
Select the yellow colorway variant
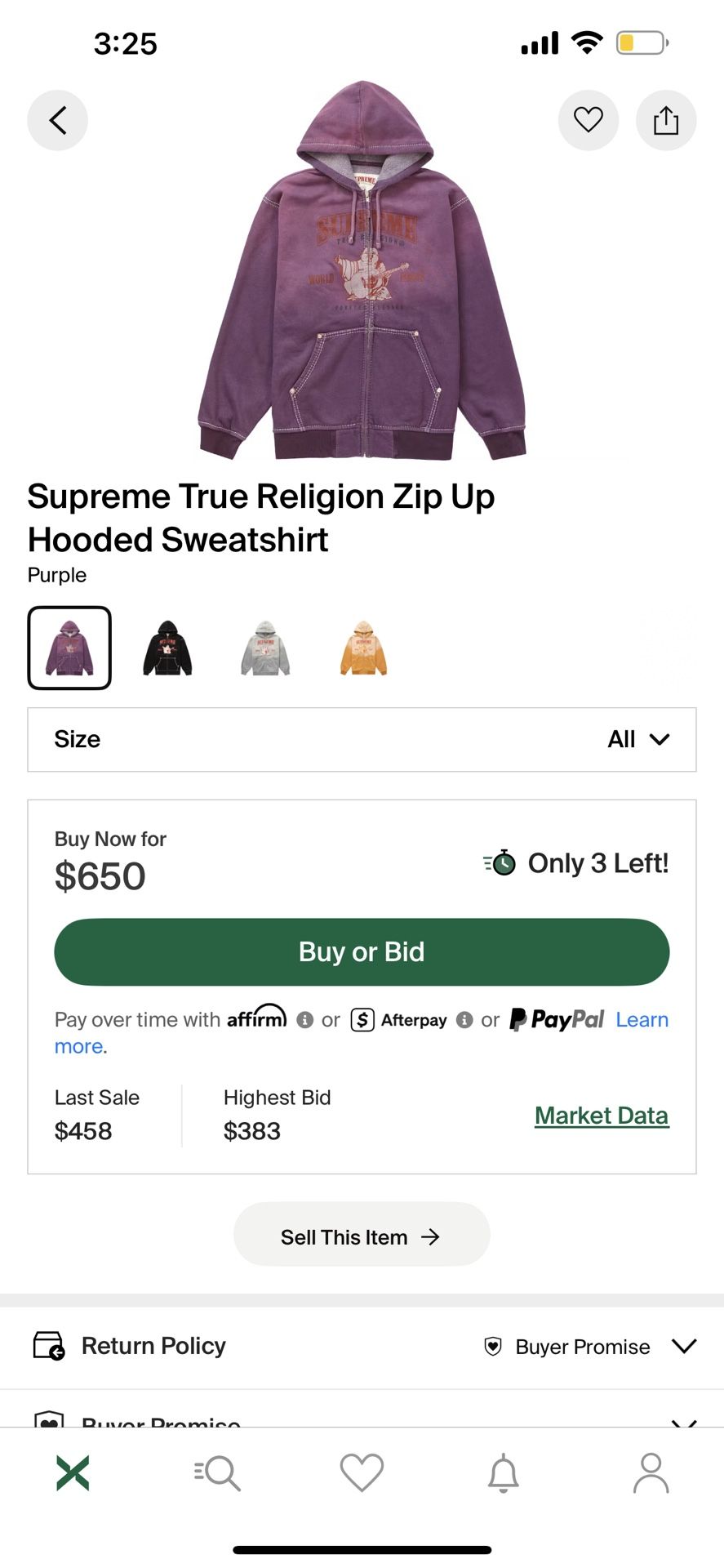[x=362, y=648]
